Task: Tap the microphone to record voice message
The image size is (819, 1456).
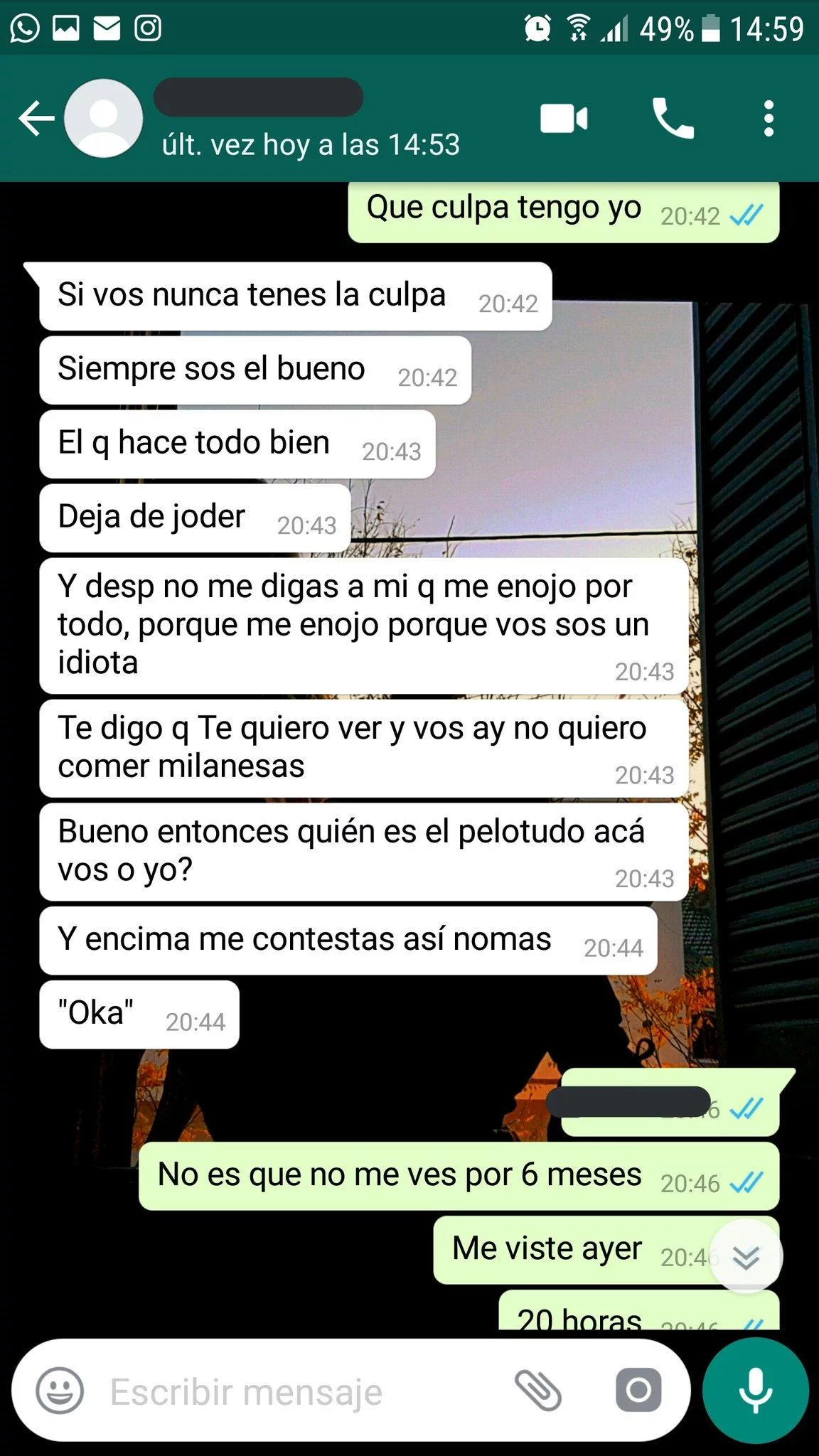Action: pos(755,1391)
